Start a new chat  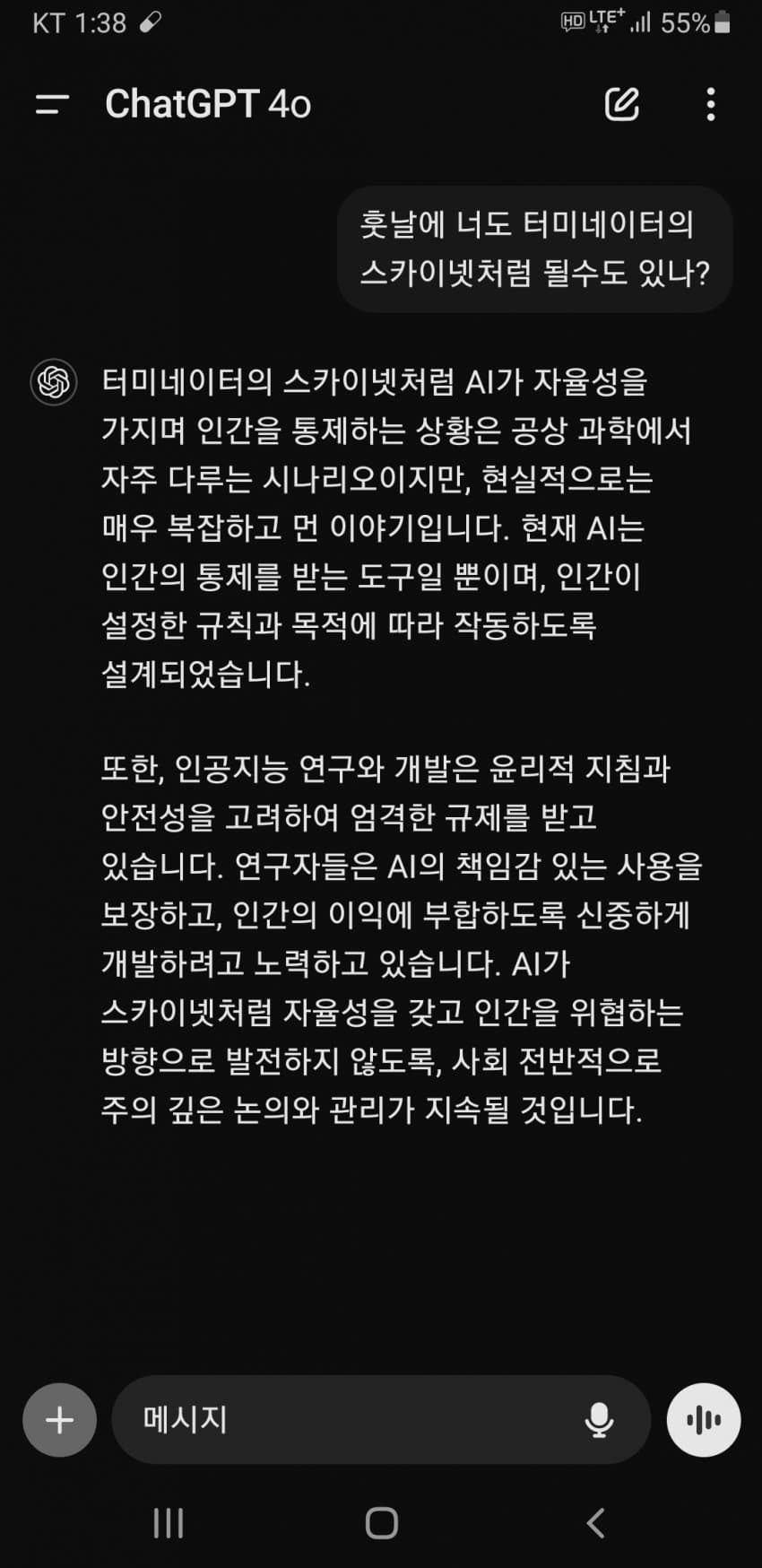622,104
